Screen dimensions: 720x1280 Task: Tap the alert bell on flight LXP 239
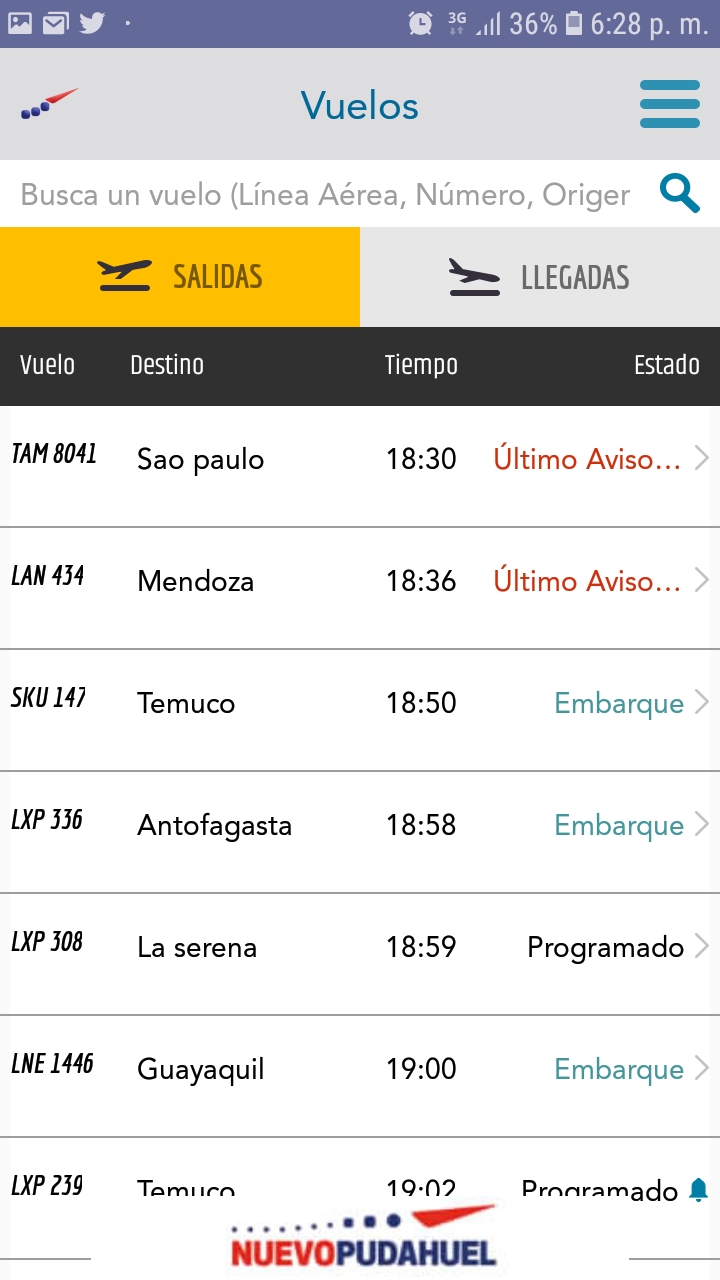click(x=698, y=1190)
